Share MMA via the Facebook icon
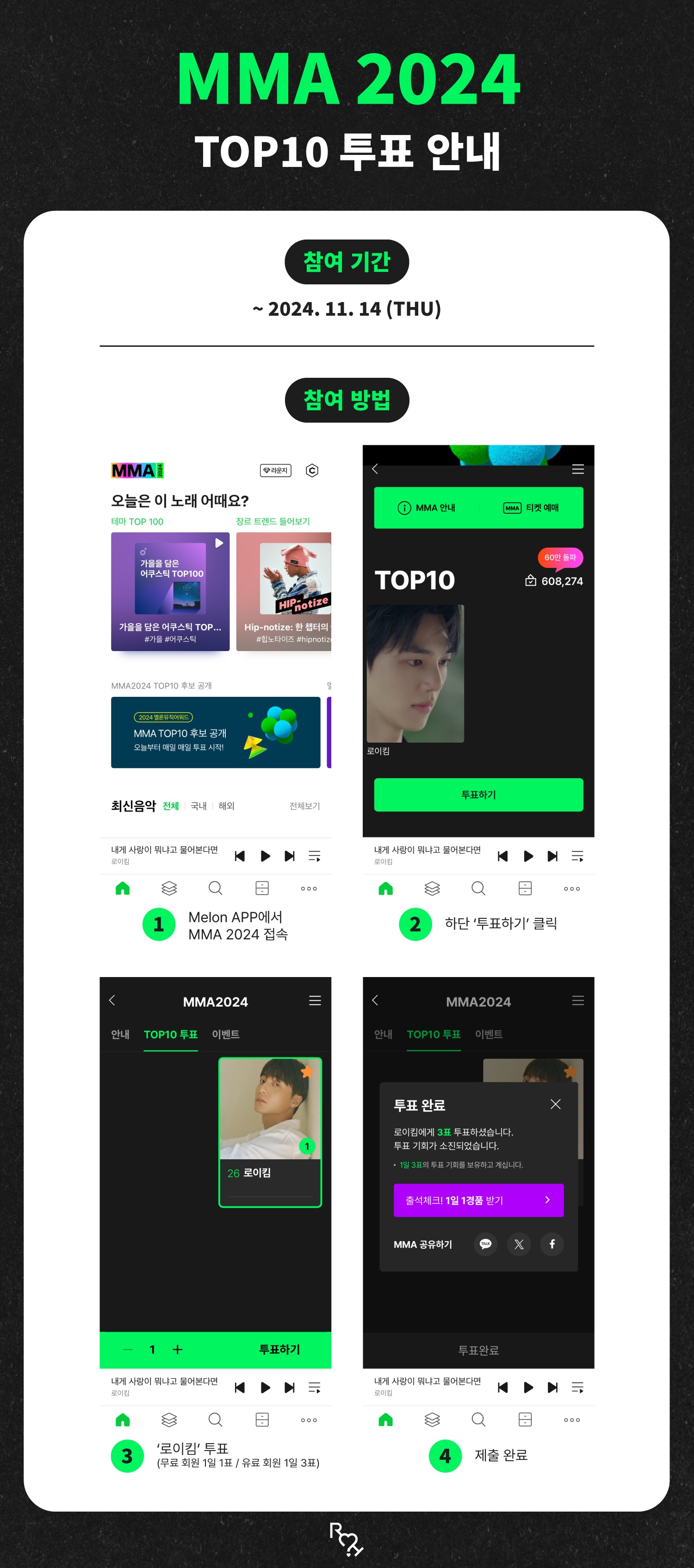The width and height of the screenshot is (694, 1568). click(552, 1244)
